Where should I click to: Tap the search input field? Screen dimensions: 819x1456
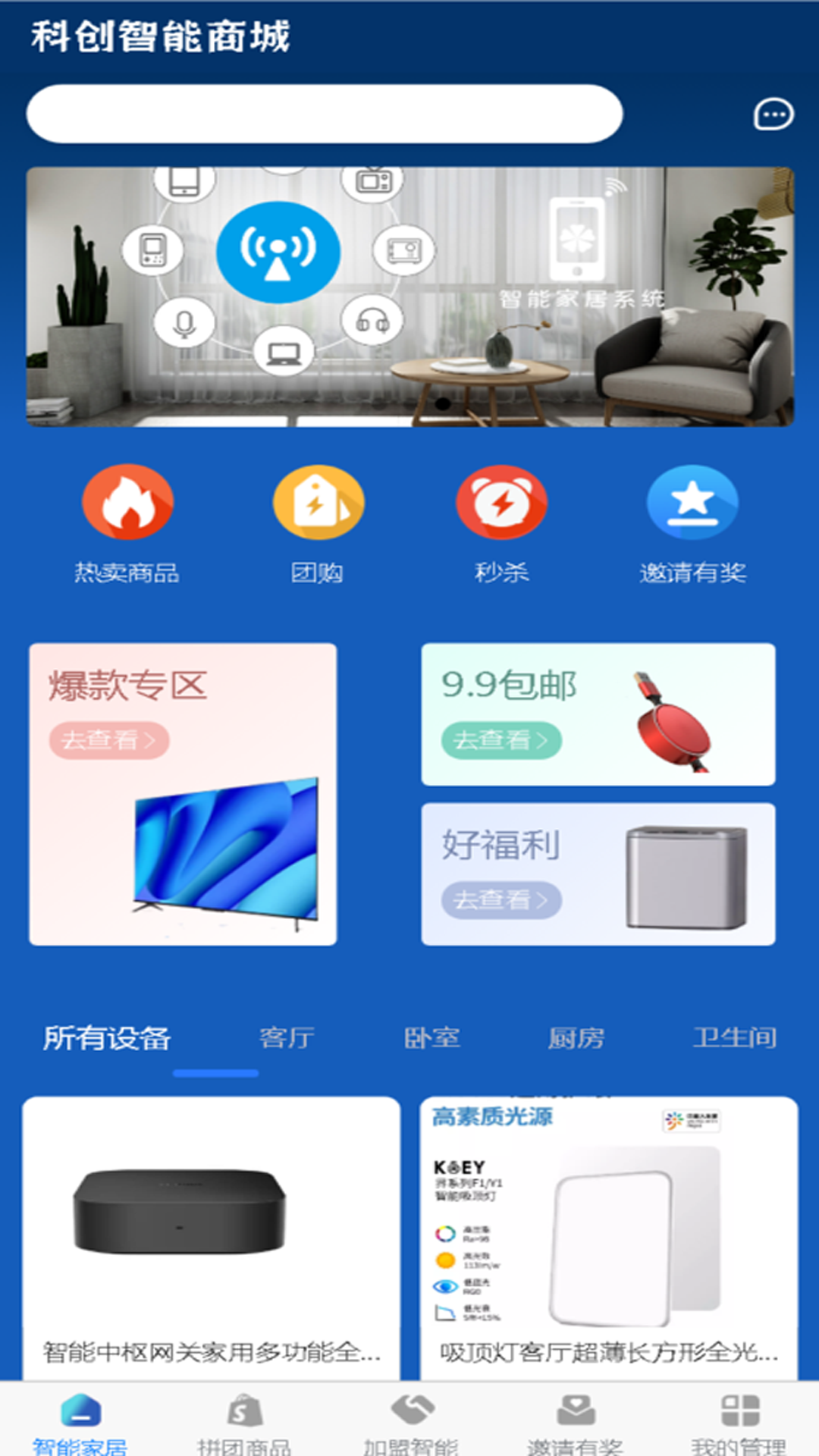(x=325, y=114)
